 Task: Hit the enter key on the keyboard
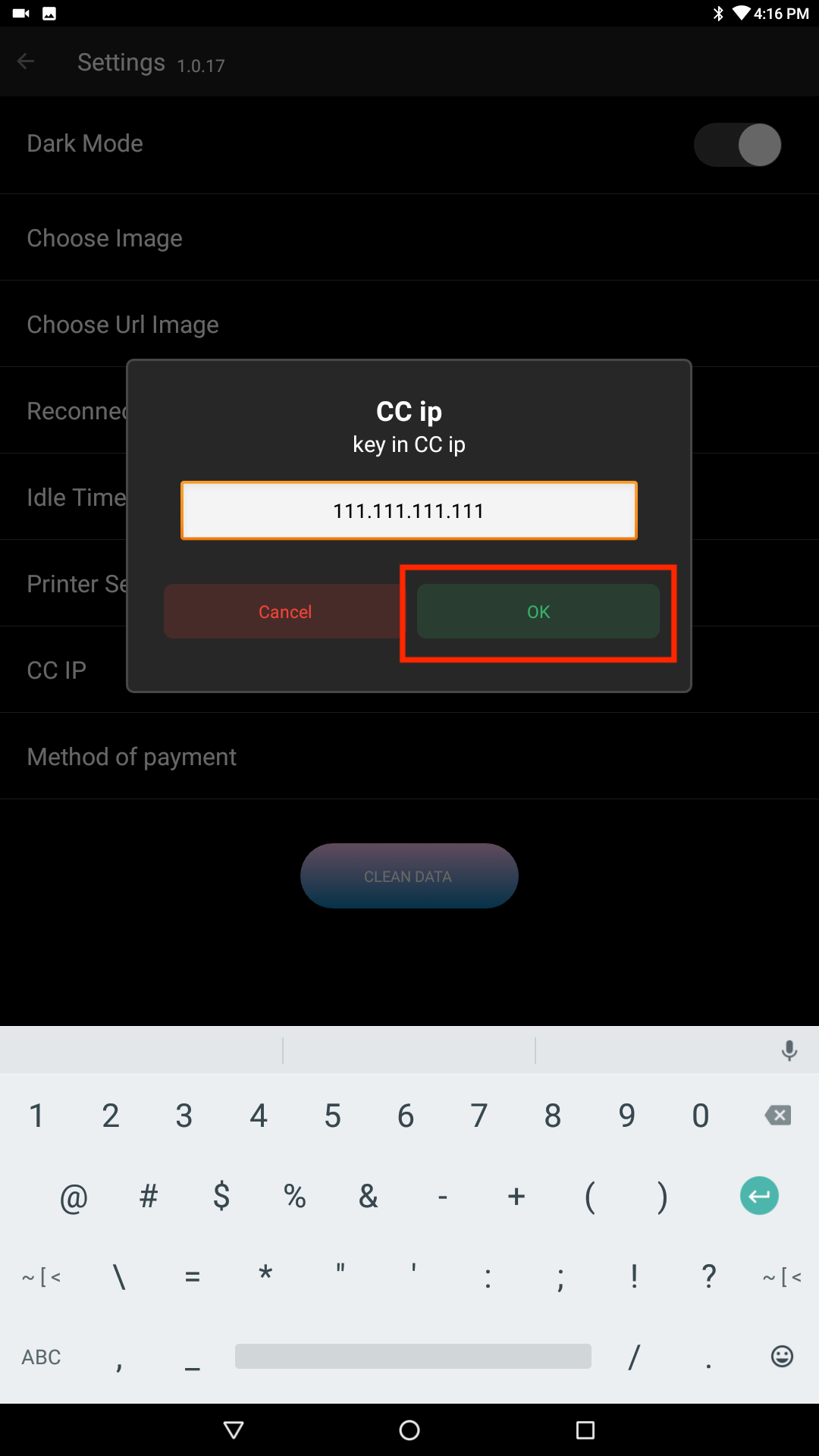759,1196
